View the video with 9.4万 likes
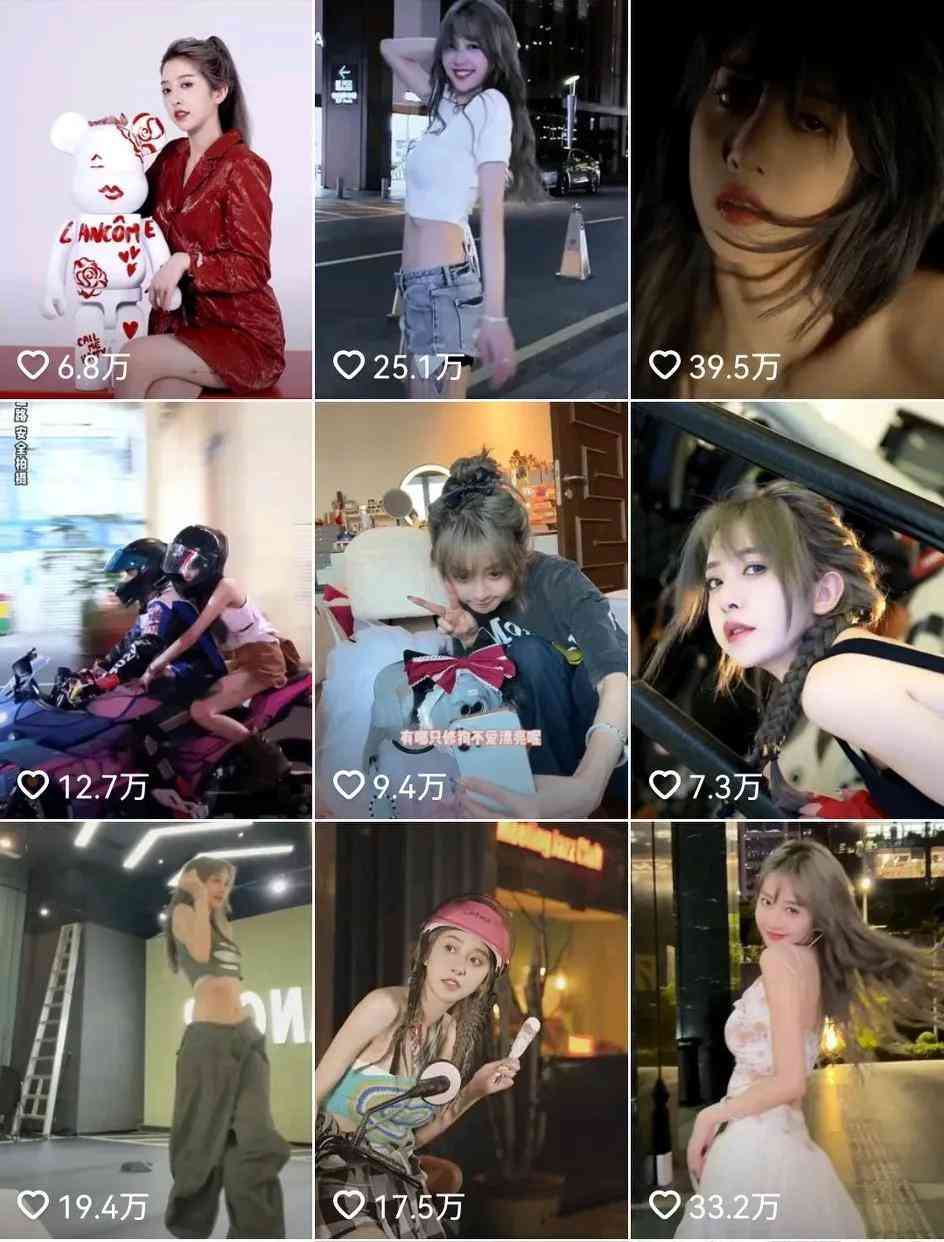The height and width of the screenshot is (1242, 944). pos(471,610)
